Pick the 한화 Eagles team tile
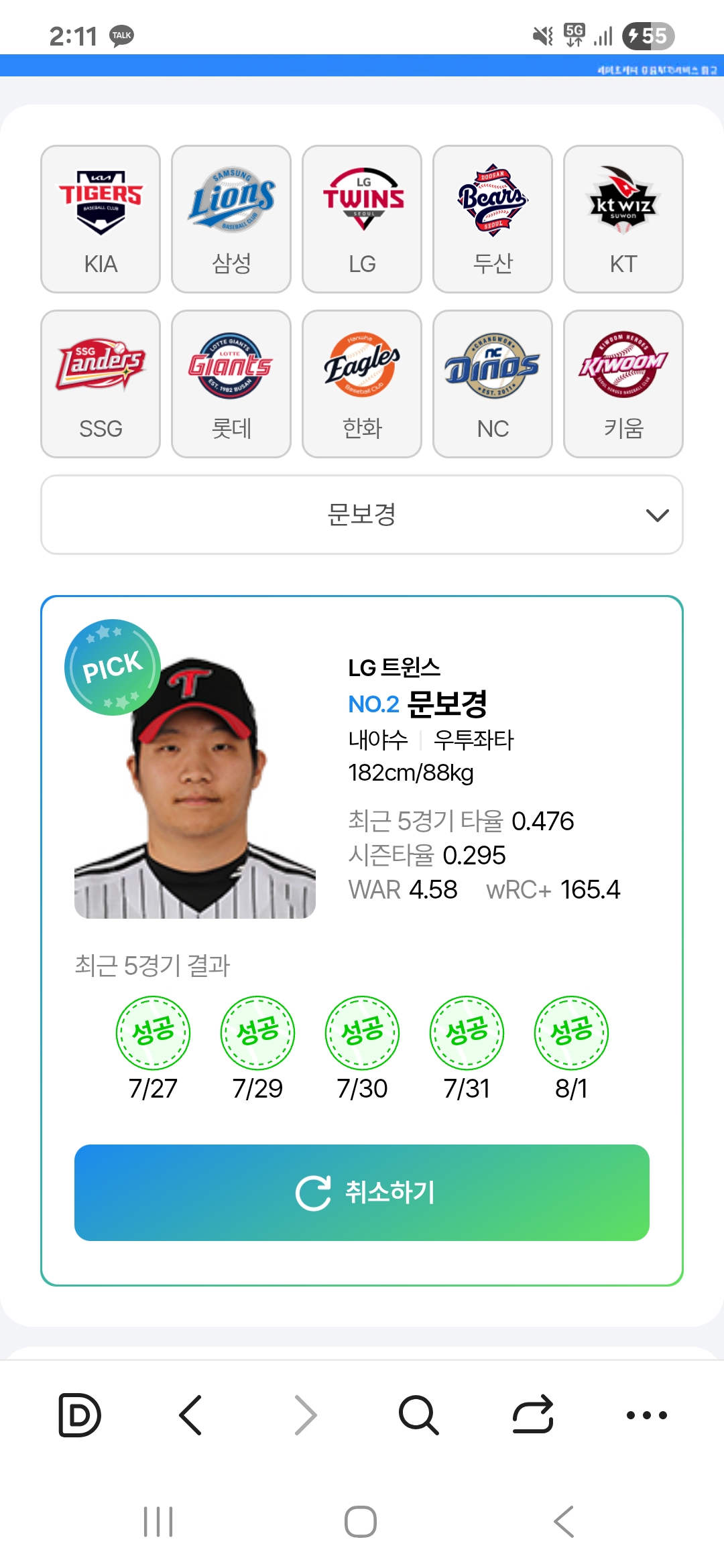The width and height of the screenshot is (724, 1568). (x=362, y=384)
